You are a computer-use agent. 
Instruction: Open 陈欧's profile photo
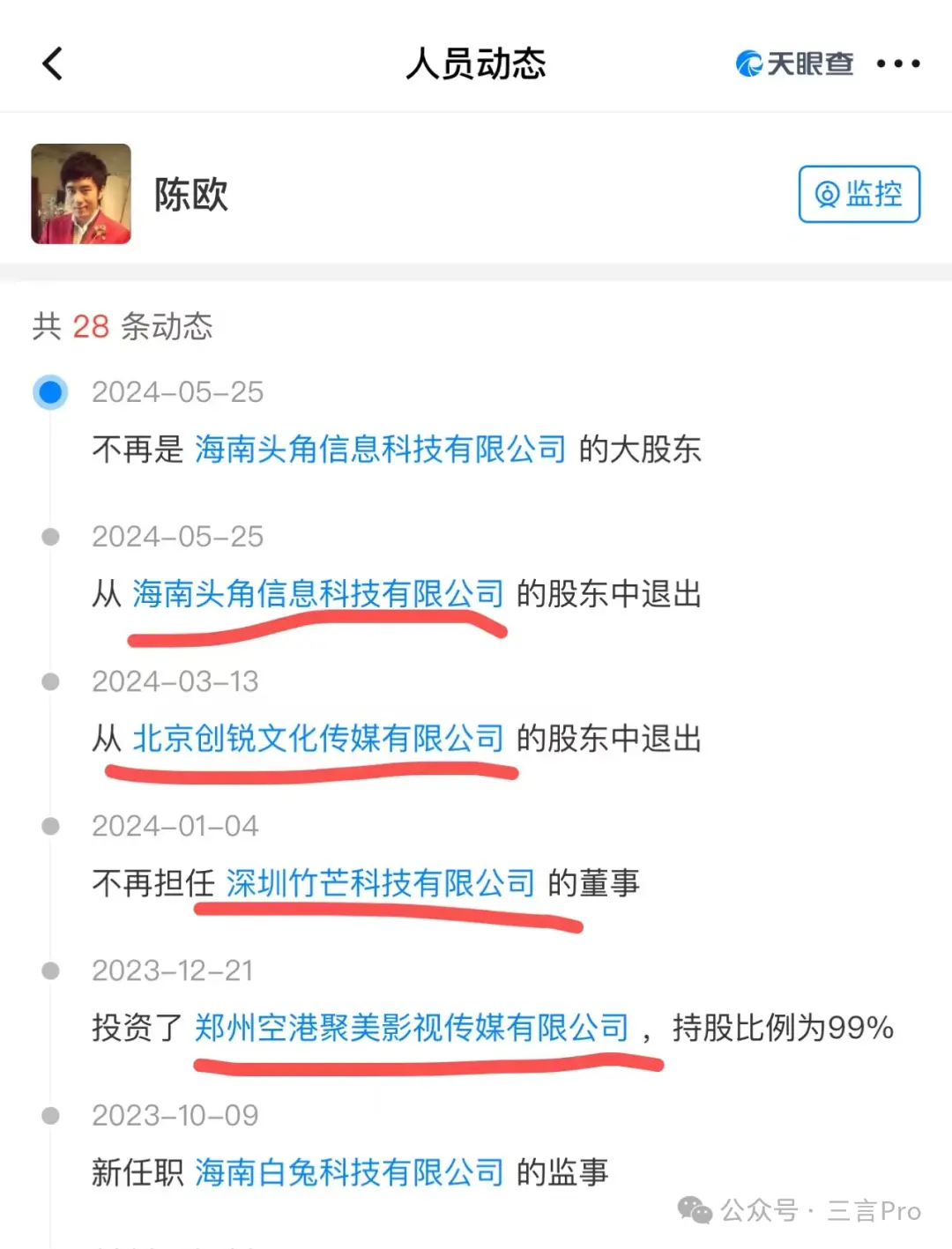[x=81, y=194]
